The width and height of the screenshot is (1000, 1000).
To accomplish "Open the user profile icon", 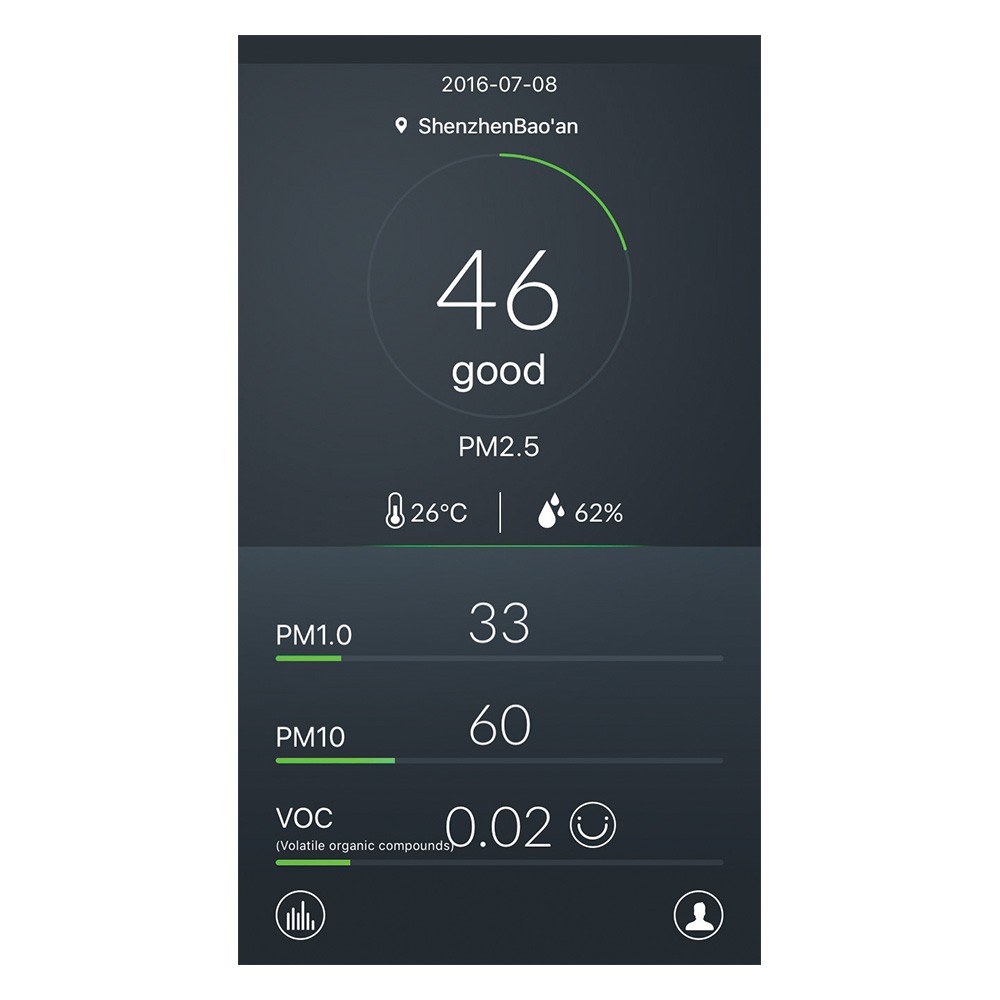I will pyautogui.click(x=698, y=914).
